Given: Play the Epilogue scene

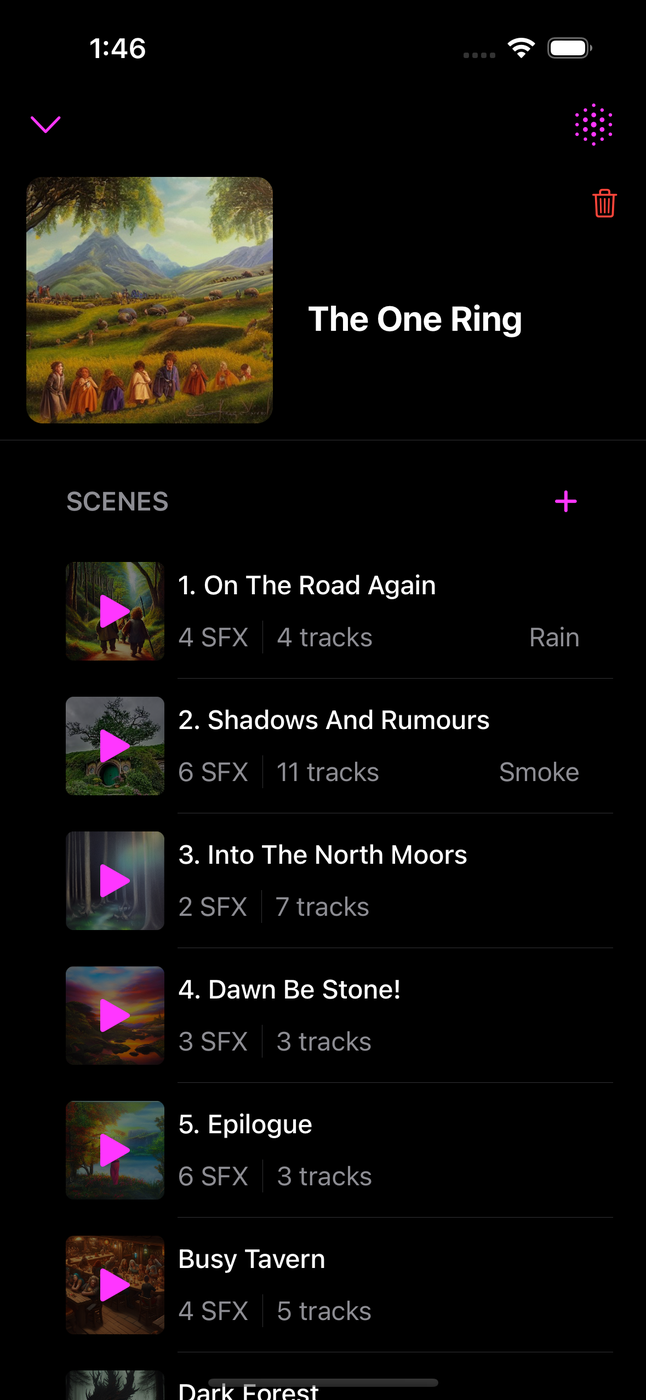Looking at the screenshot, I should coord(115,1150).
